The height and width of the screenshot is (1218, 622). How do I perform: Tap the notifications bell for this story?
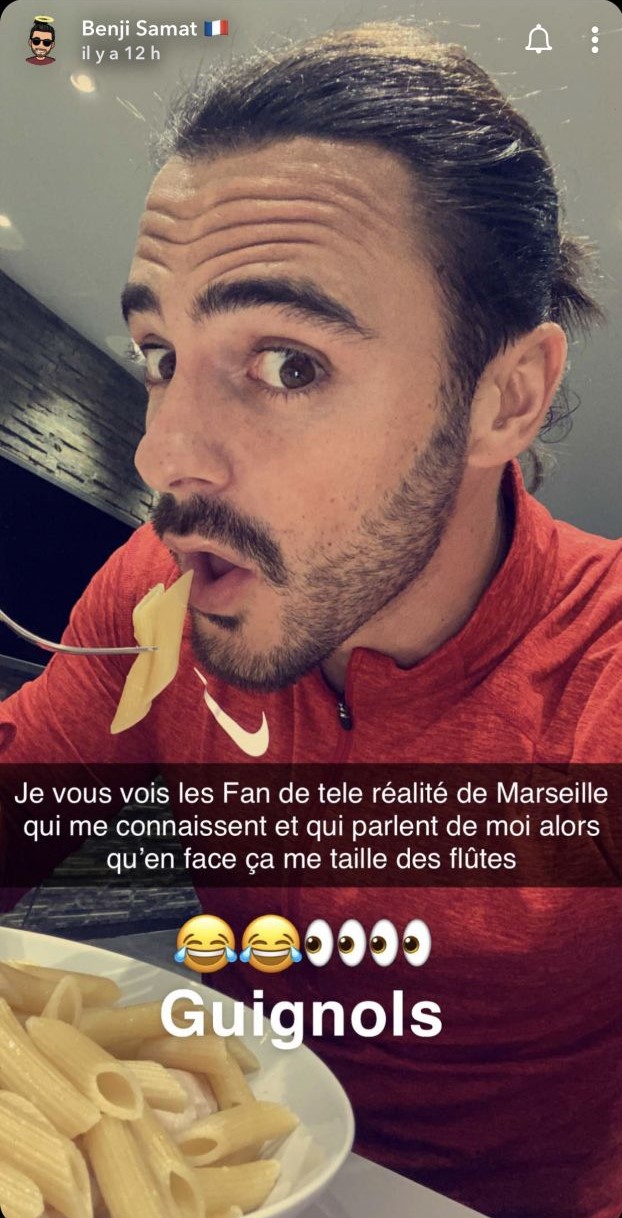tap(538, 39)
